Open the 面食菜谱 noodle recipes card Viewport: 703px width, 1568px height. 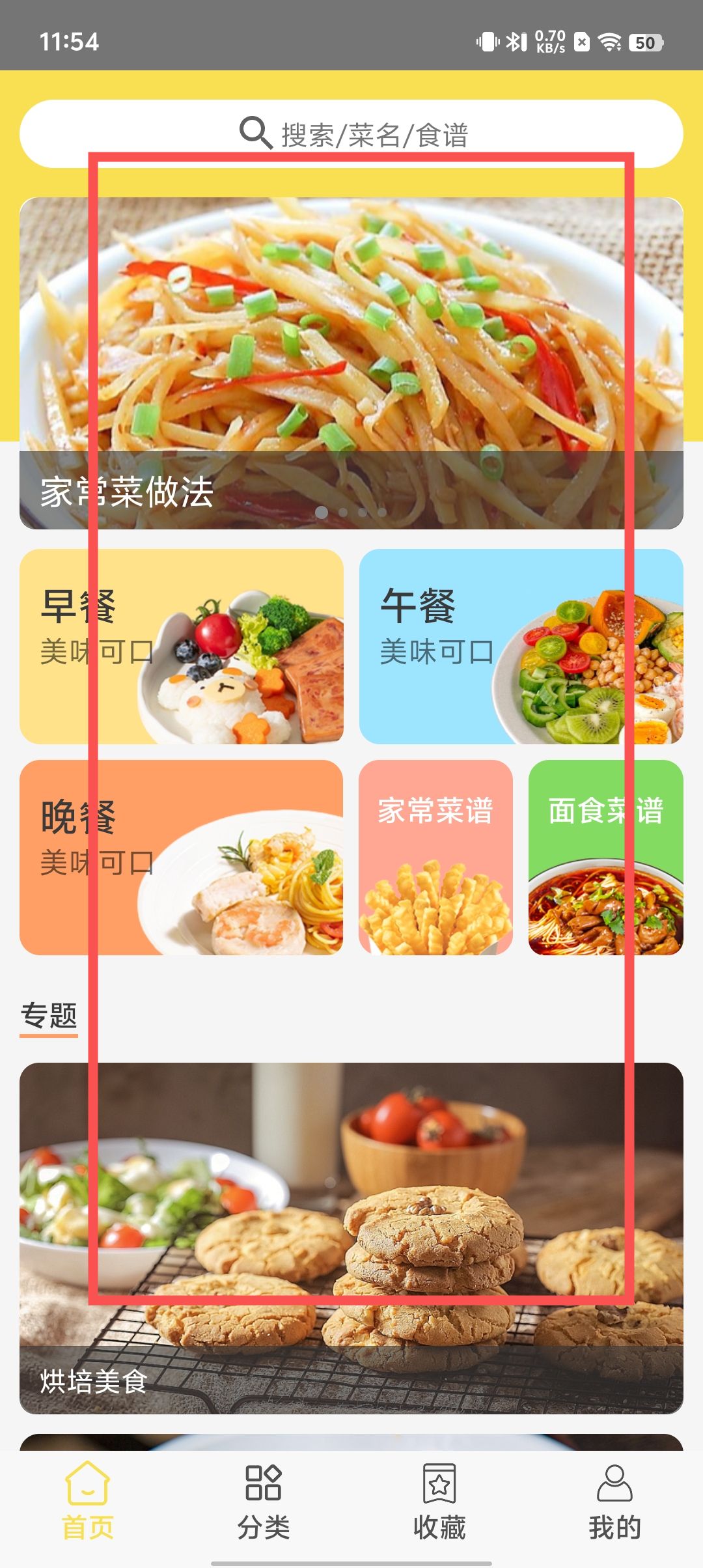coord(605,858)
